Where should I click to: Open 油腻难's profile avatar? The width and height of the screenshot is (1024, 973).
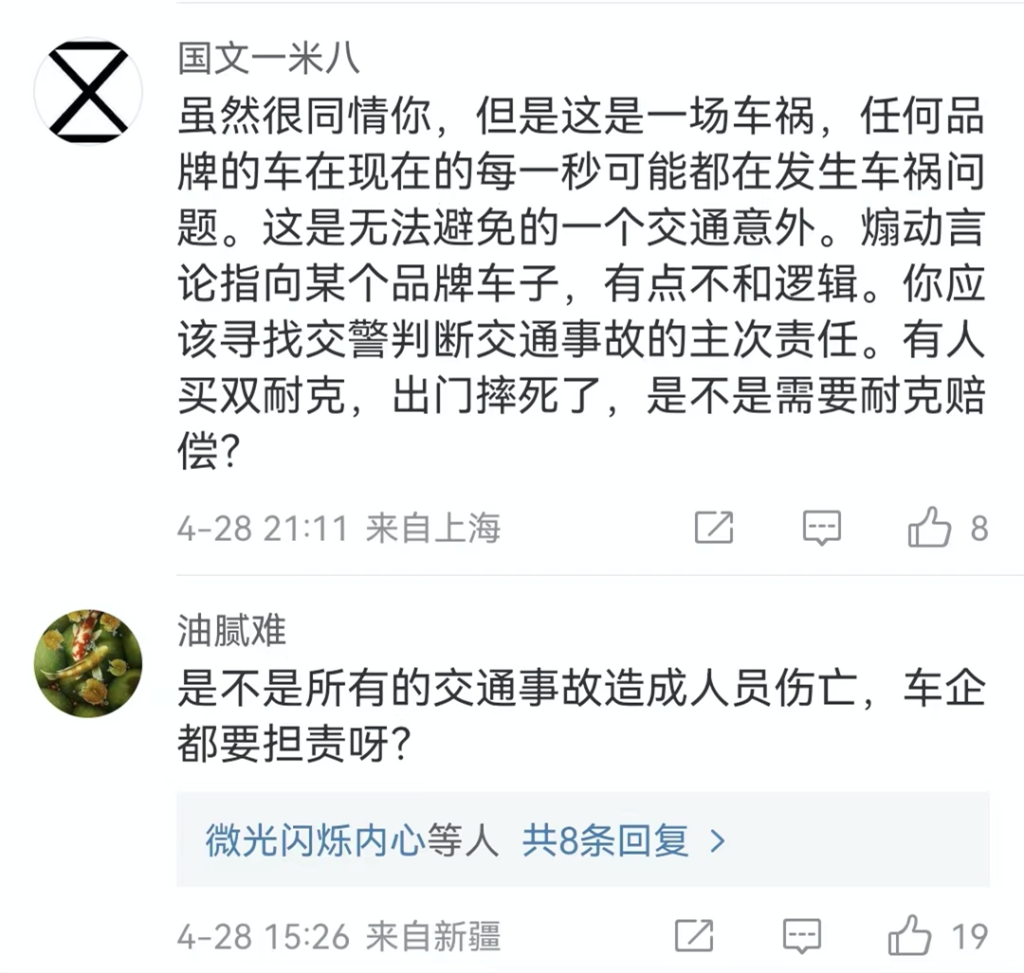coord(88,663)
